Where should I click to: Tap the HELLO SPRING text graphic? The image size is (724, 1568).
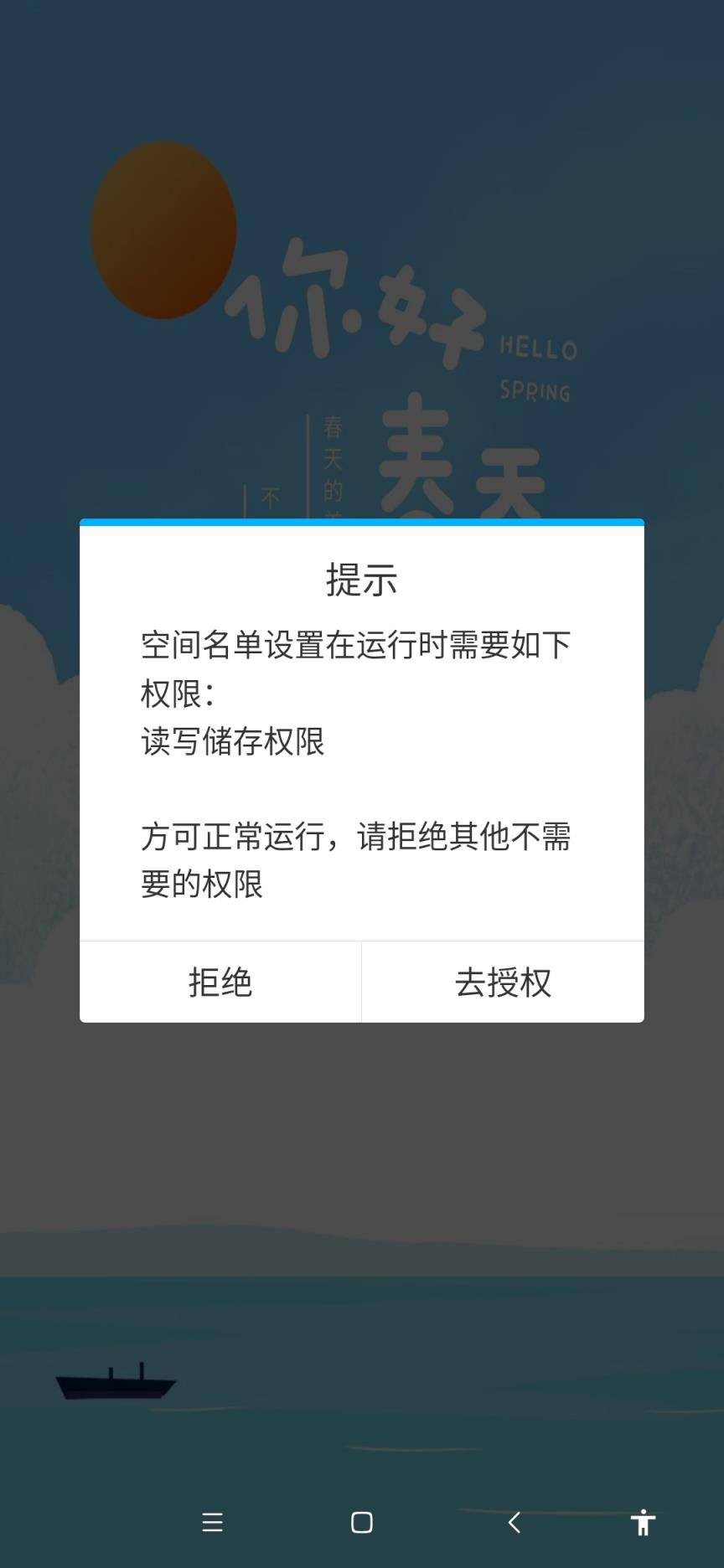(538, 364)
